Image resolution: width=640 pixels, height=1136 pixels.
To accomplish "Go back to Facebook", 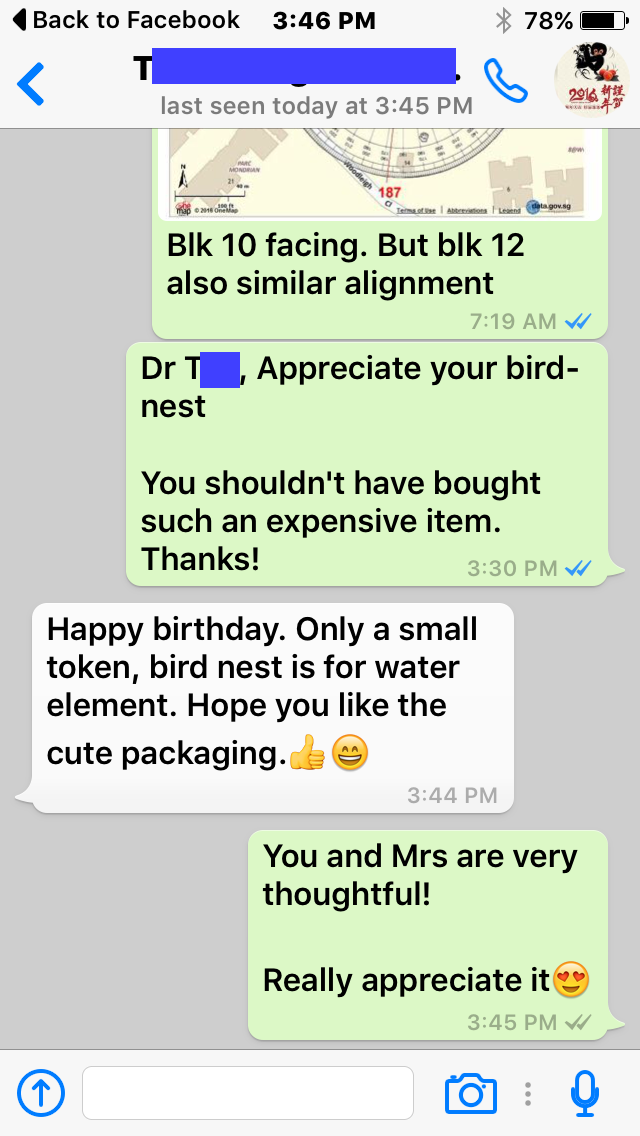I will (125, 20).
